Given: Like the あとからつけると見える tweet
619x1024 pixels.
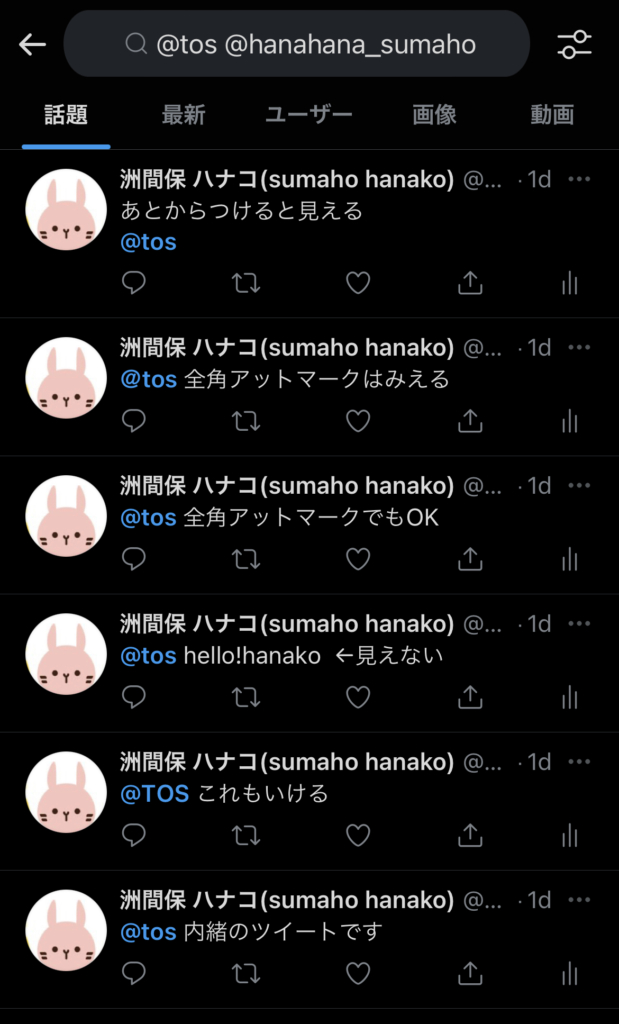Looking at the screenshot, I should (358, 283).
